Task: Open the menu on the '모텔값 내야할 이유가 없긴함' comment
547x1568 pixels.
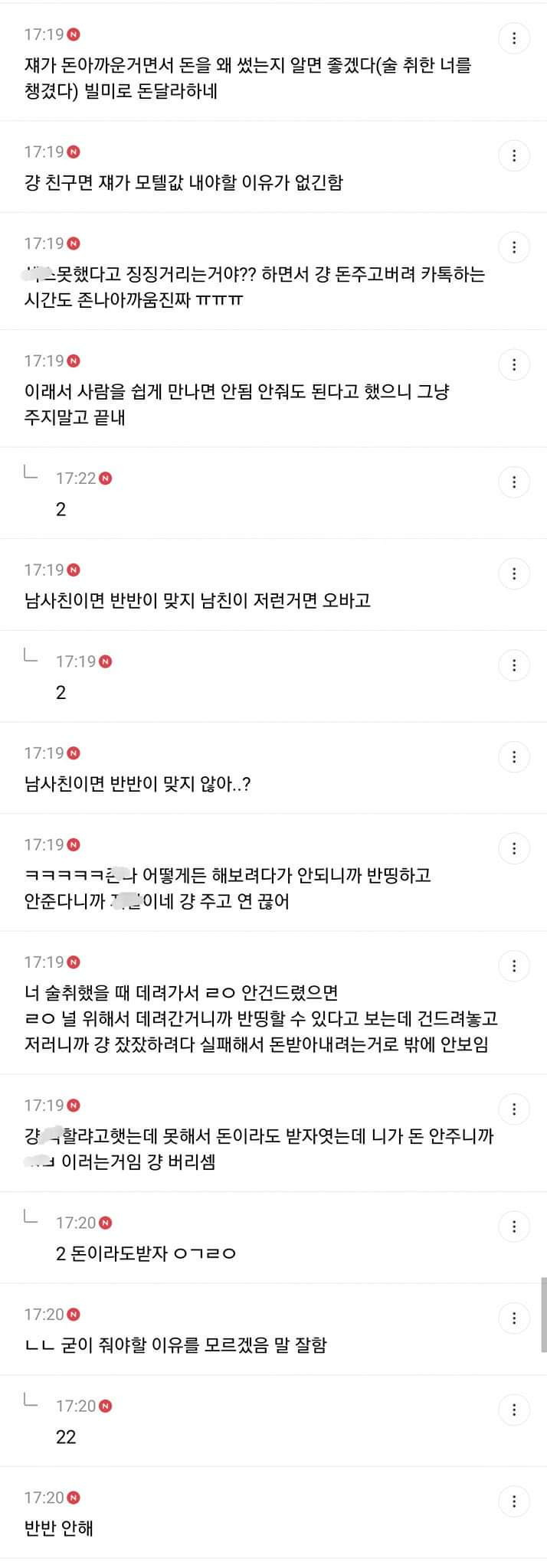Action: [x=514, y=155]
